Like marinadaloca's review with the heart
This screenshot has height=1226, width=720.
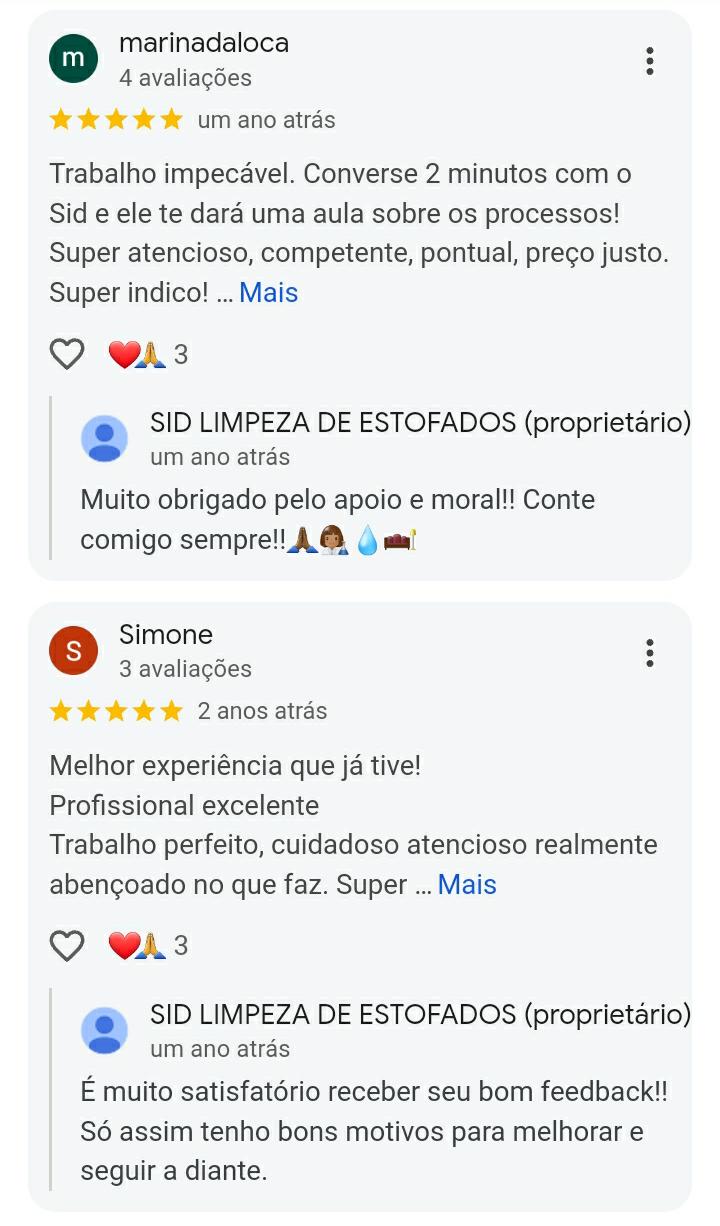67,354
